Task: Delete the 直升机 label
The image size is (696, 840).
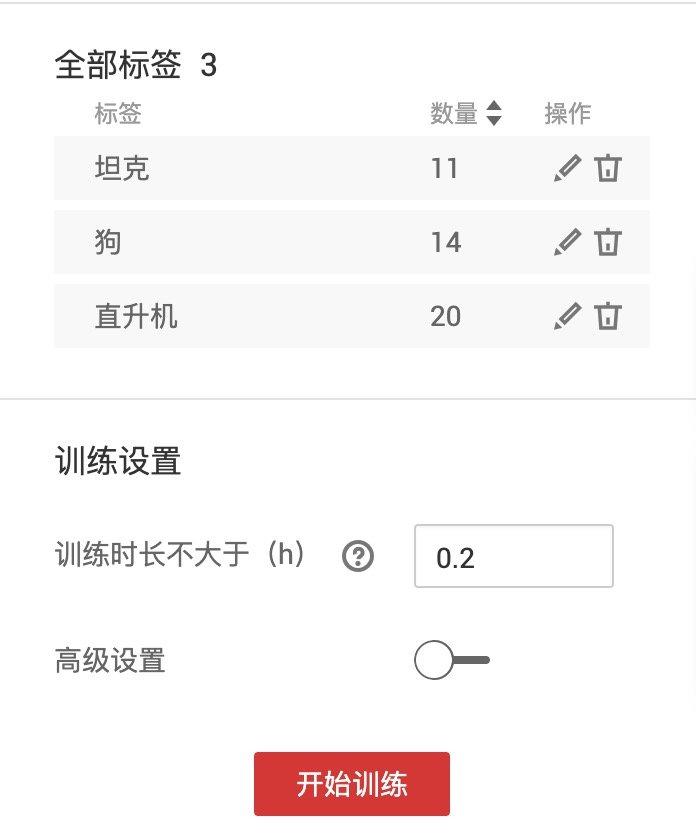Action: 608,316
